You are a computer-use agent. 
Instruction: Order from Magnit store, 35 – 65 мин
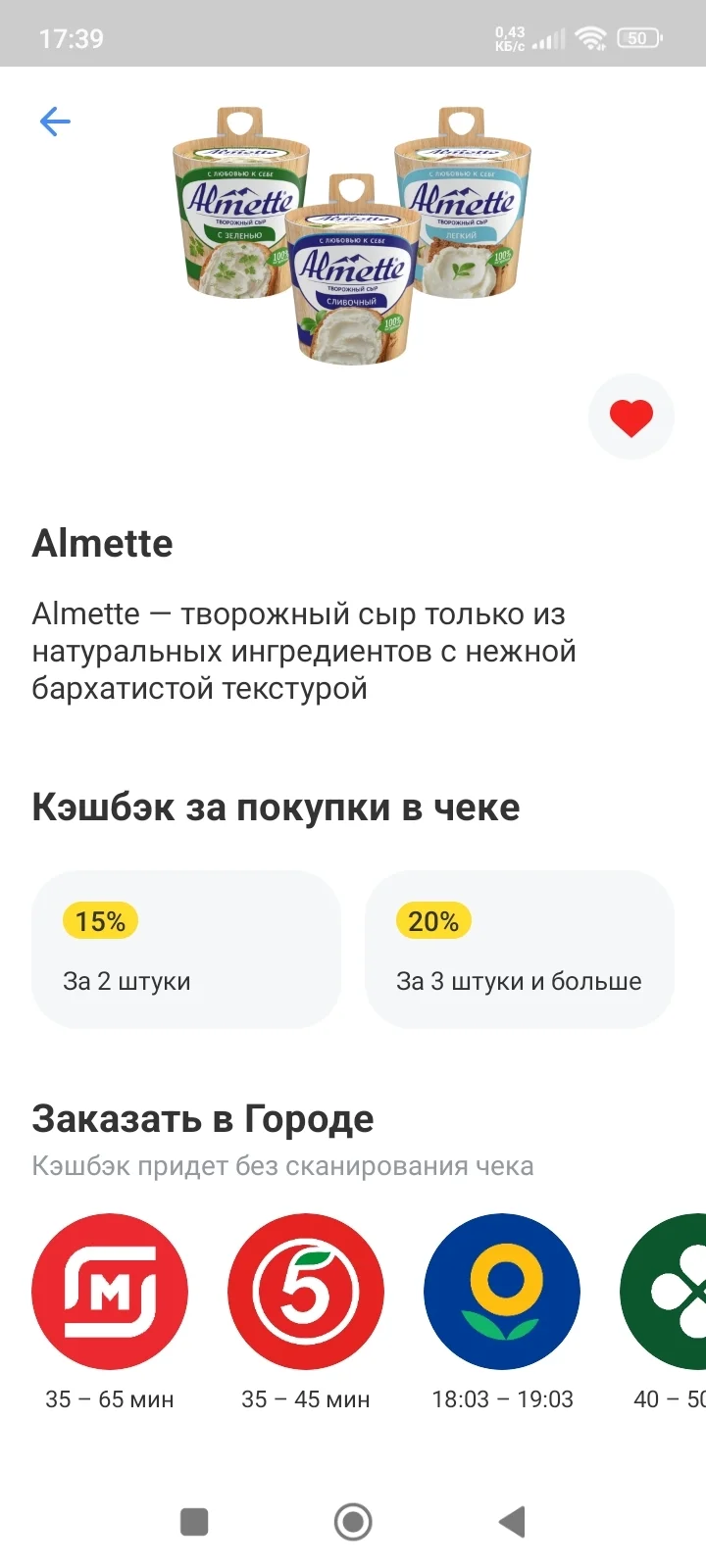pos(110,1292)
